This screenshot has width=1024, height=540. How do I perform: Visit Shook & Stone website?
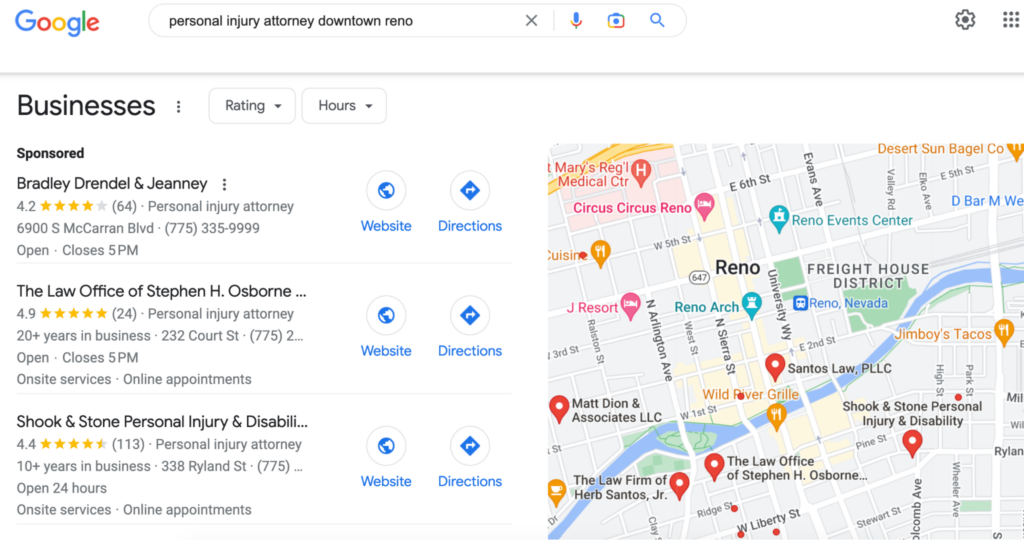(x=386, y=459)
